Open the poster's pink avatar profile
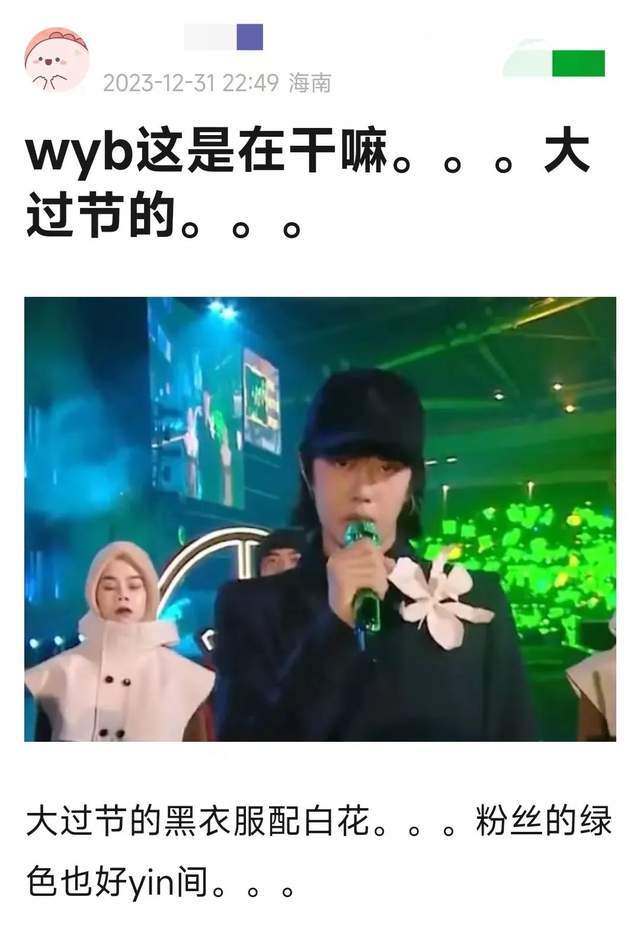The height and width of the screenshot is (932, 640). click(x=56, y=60)
